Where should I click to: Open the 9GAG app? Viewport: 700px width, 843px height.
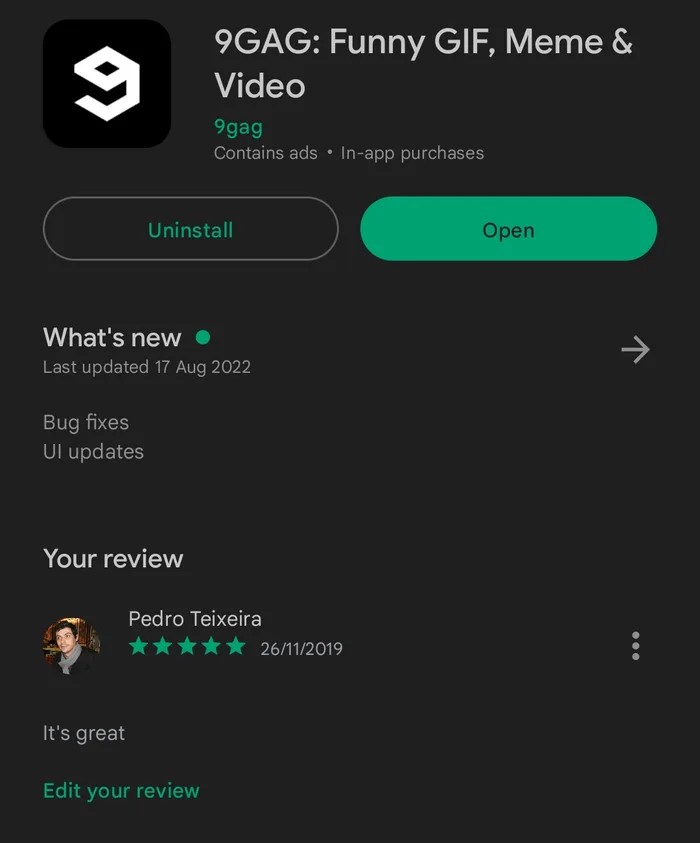pyautogui.click(x=508, y=229)
